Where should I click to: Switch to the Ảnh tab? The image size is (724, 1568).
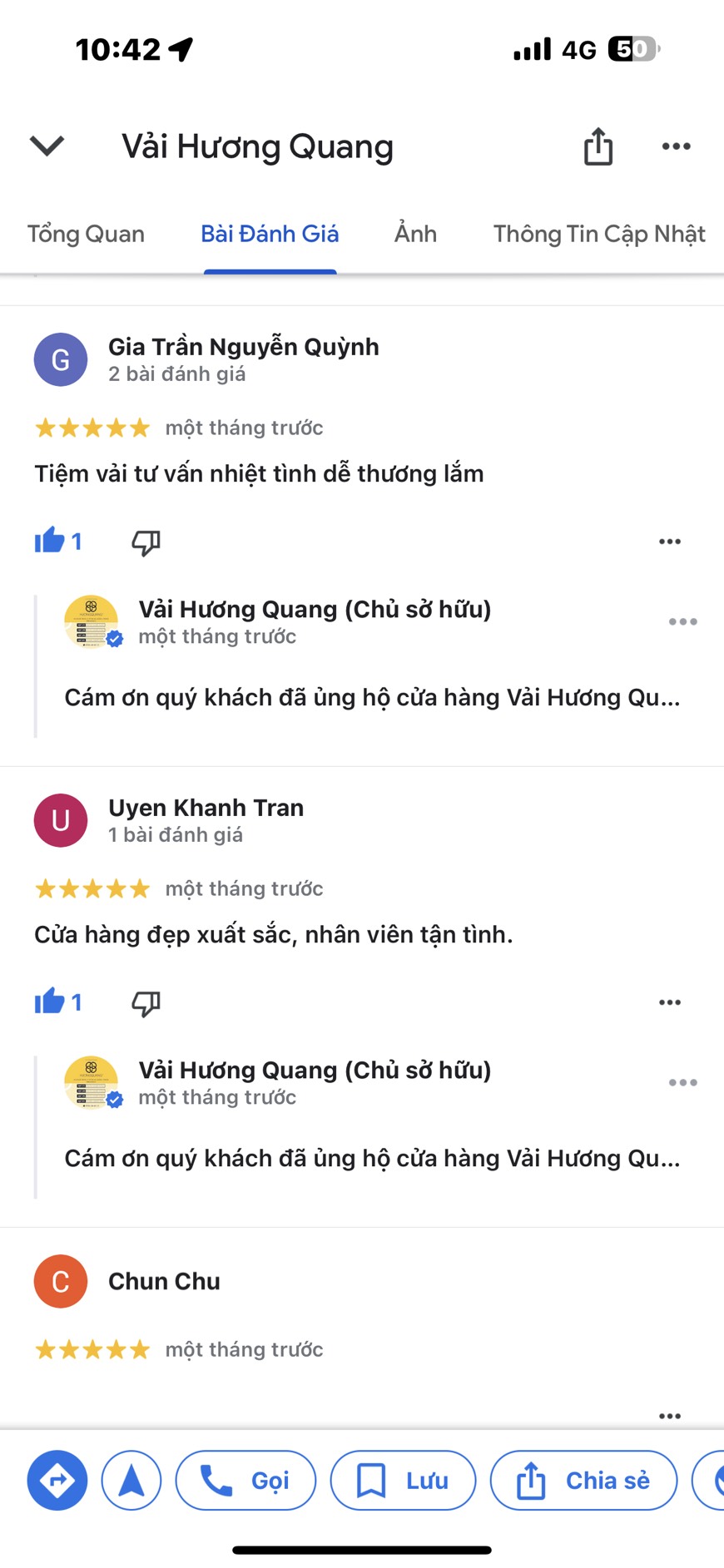click(415, 234)
